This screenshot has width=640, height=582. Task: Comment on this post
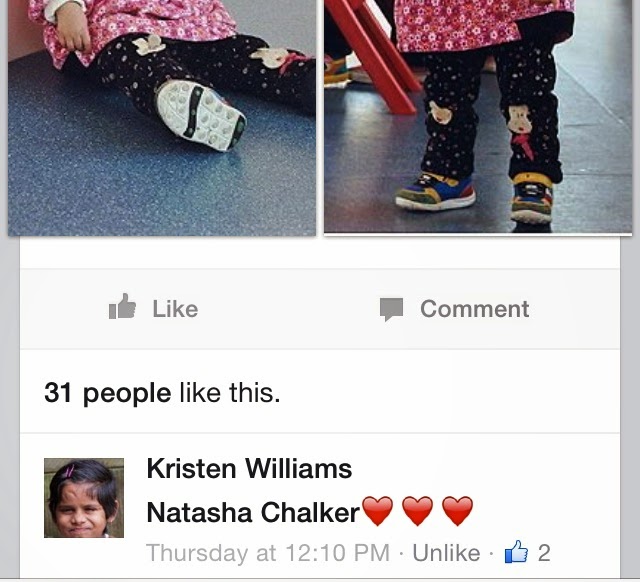coord(455,309)
